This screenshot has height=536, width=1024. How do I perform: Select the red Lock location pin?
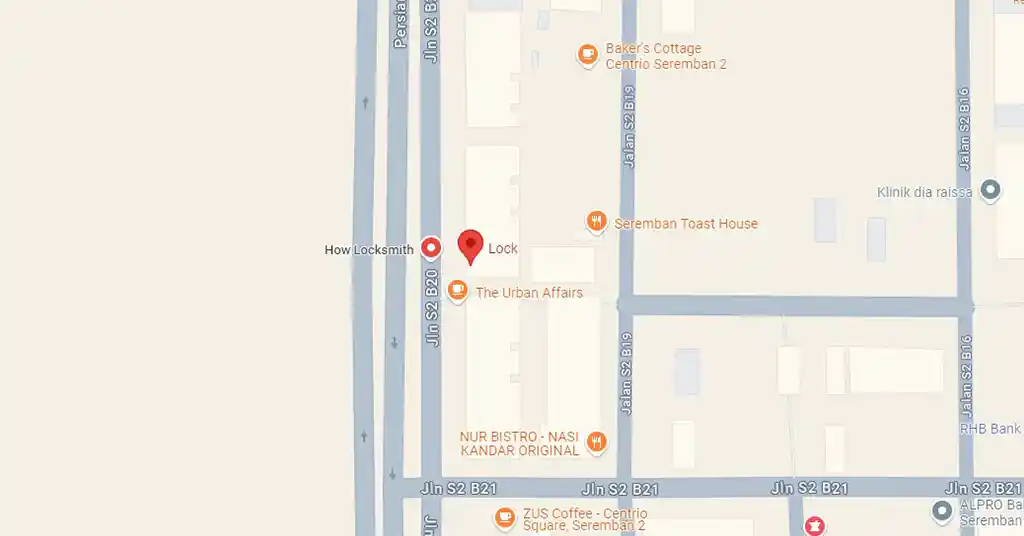[x=471, y=245]
